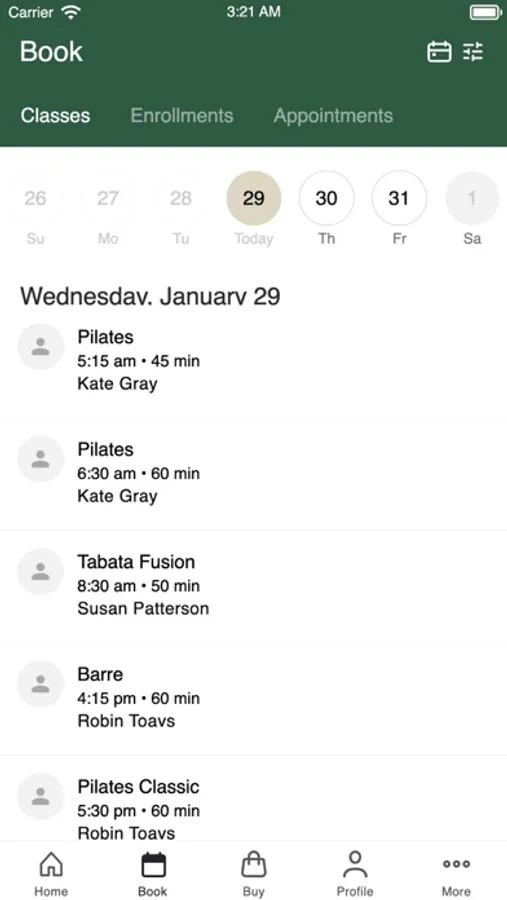
Task: Open the 5:15 am Pilates class
Action: point(253,361)
